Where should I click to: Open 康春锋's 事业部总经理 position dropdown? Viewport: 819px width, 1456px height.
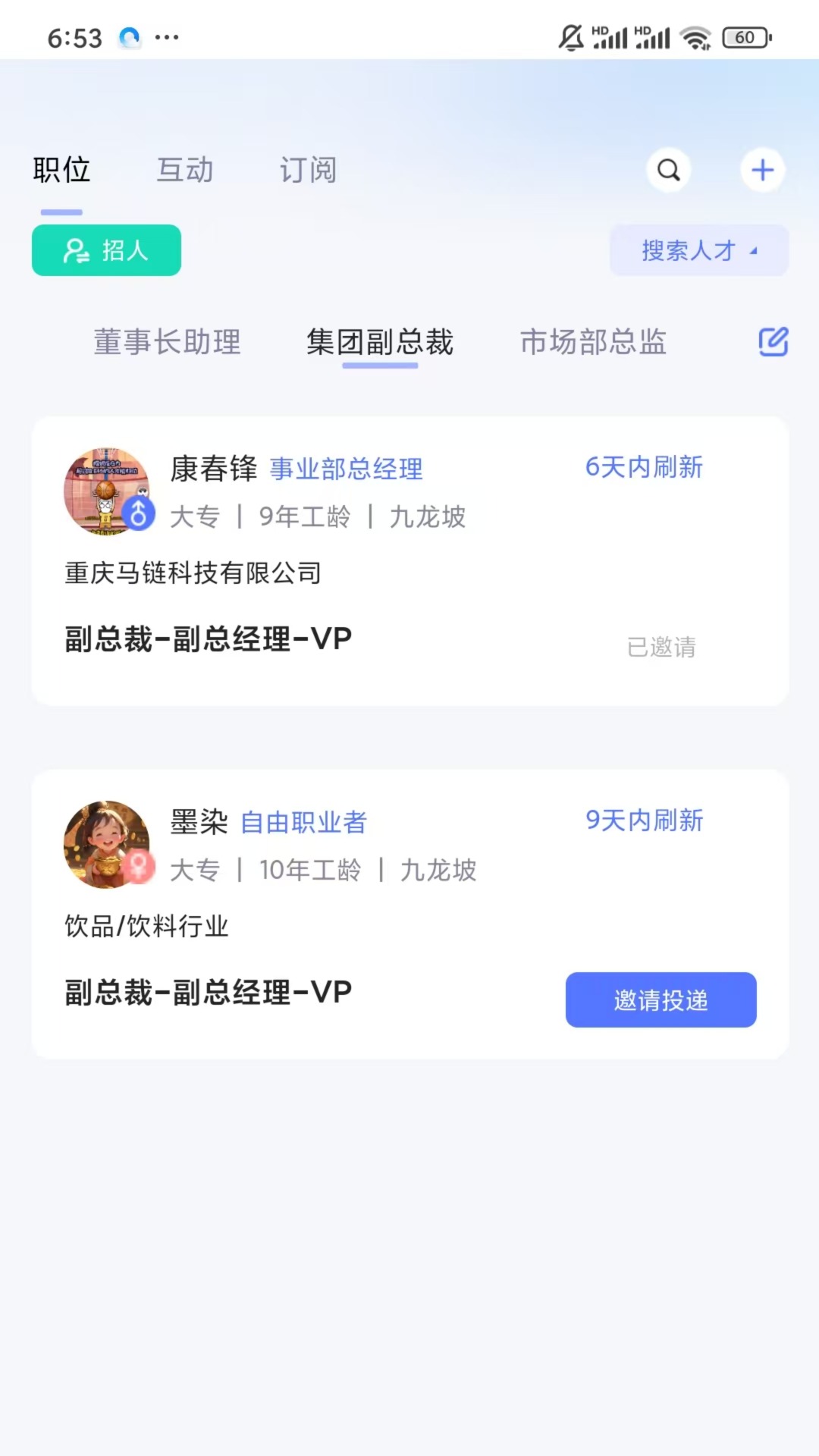346,469
